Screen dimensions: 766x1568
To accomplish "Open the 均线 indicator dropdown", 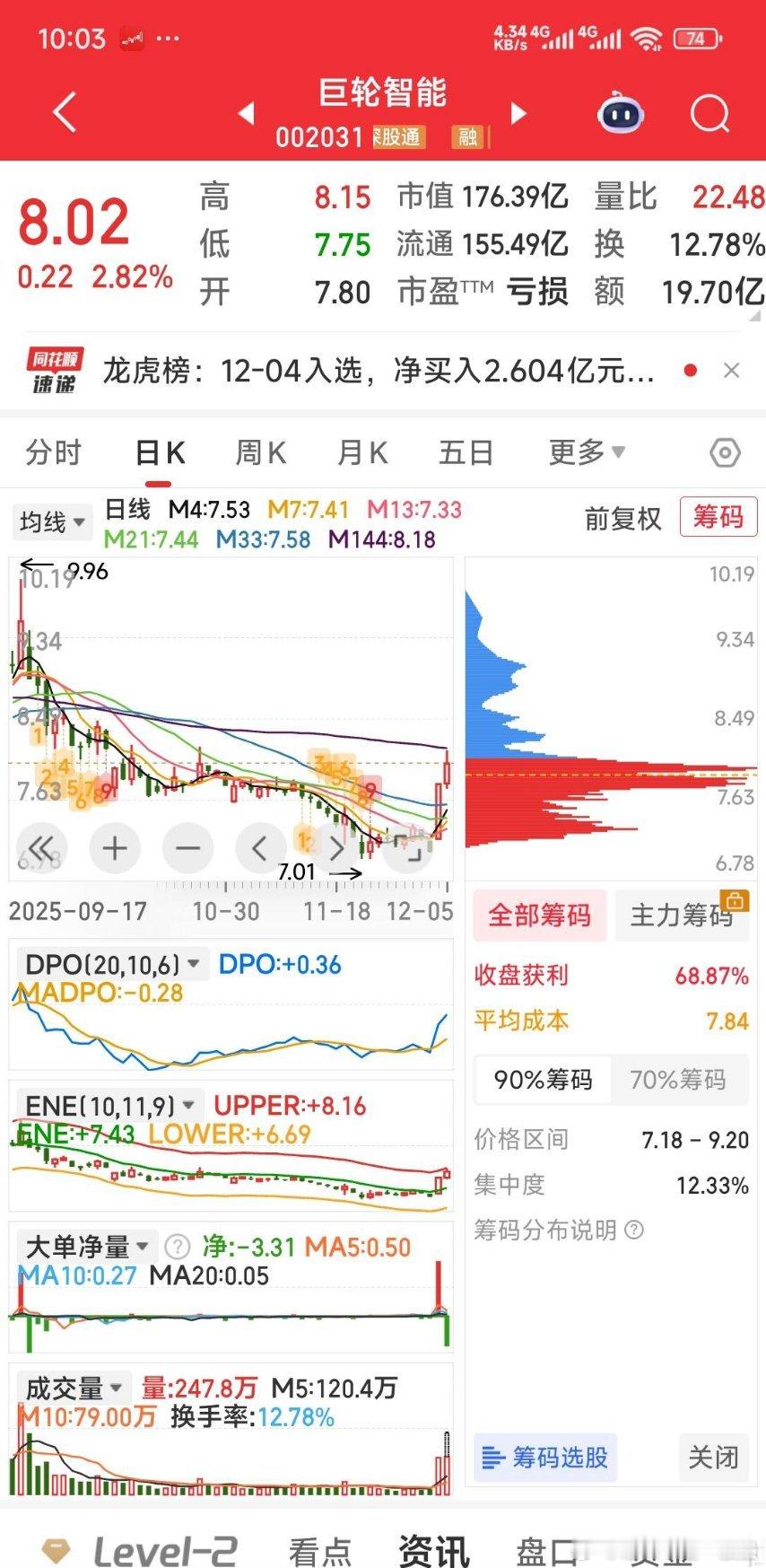I will point(53,521).
